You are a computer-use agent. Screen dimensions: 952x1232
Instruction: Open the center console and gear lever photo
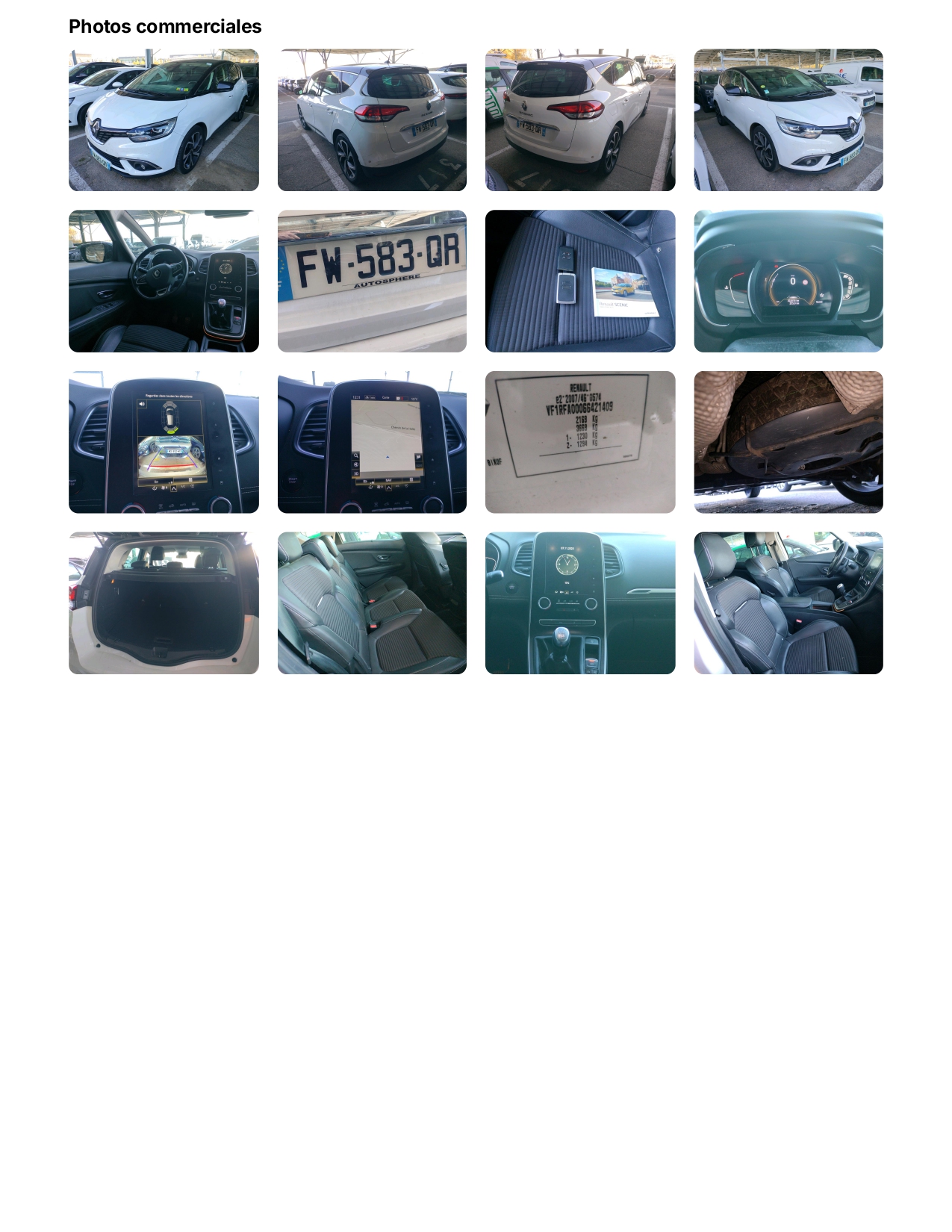(x=580, y=603)
